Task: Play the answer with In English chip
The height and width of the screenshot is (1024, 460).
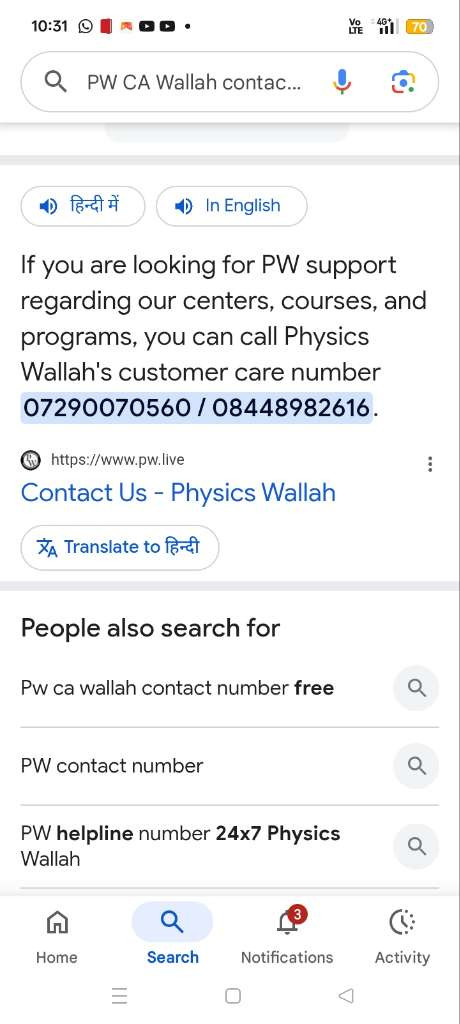Action: [x=231, y=206]
